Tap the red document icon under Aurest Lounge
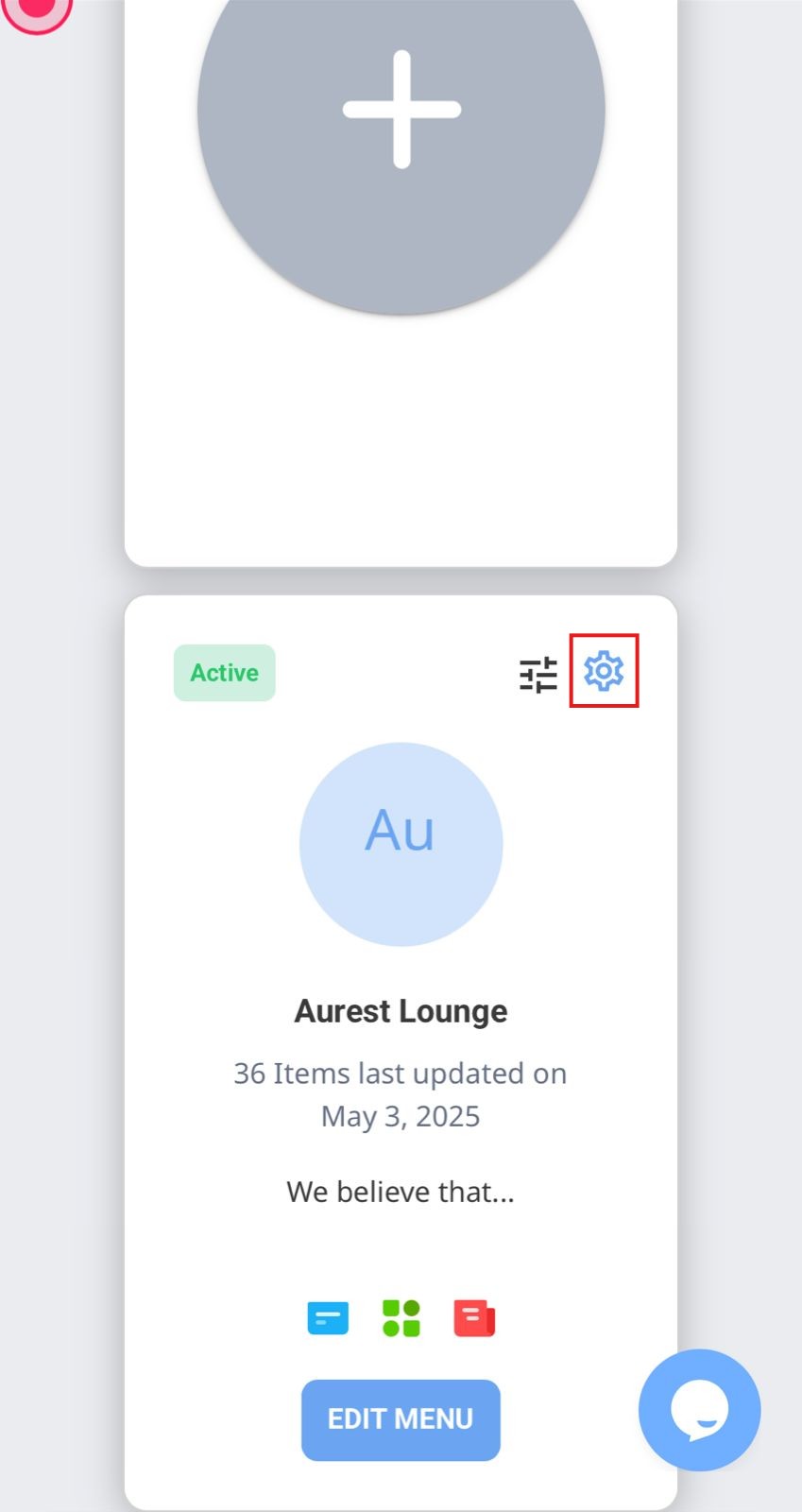 pyautogui.click(x=474, y=1317)
